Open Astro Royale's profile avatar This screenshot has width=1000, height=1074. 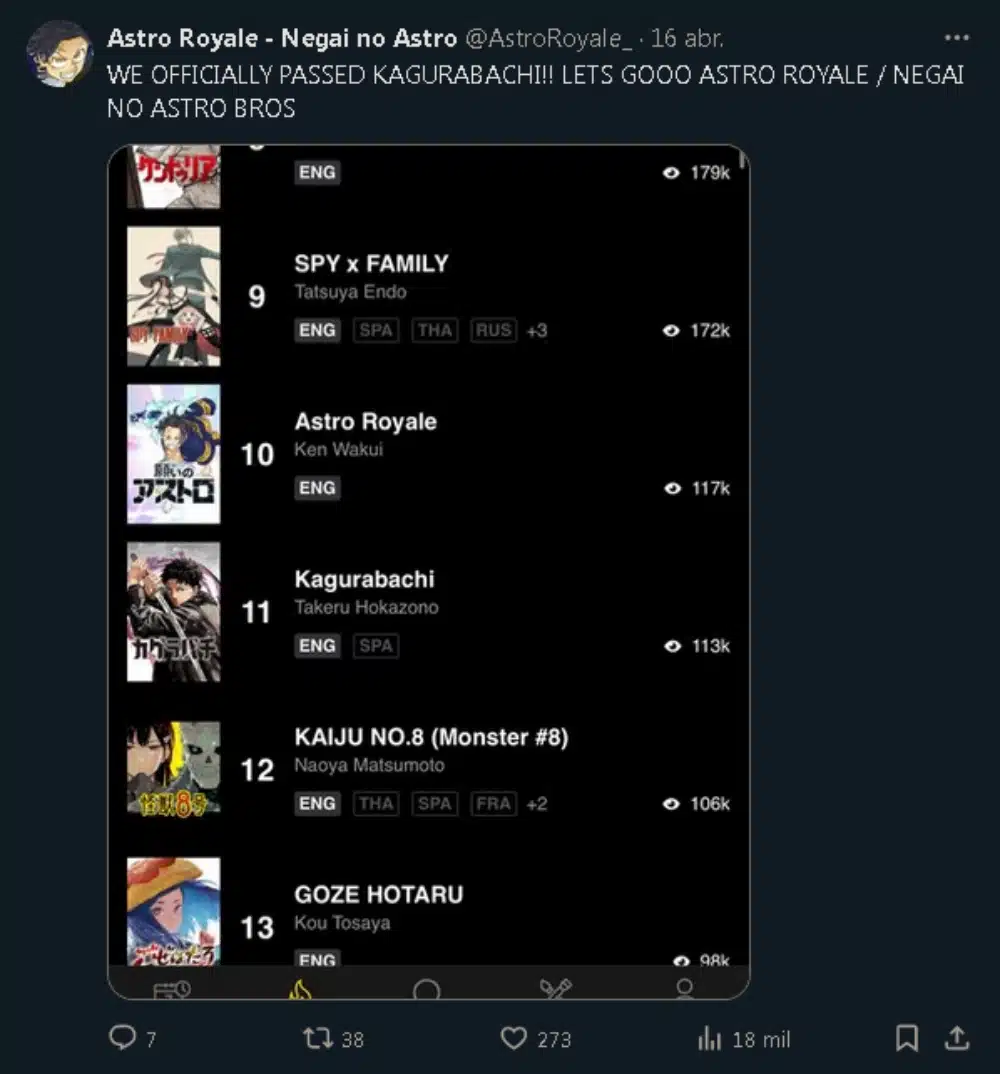pyautogui.click(x=60, y=53)
